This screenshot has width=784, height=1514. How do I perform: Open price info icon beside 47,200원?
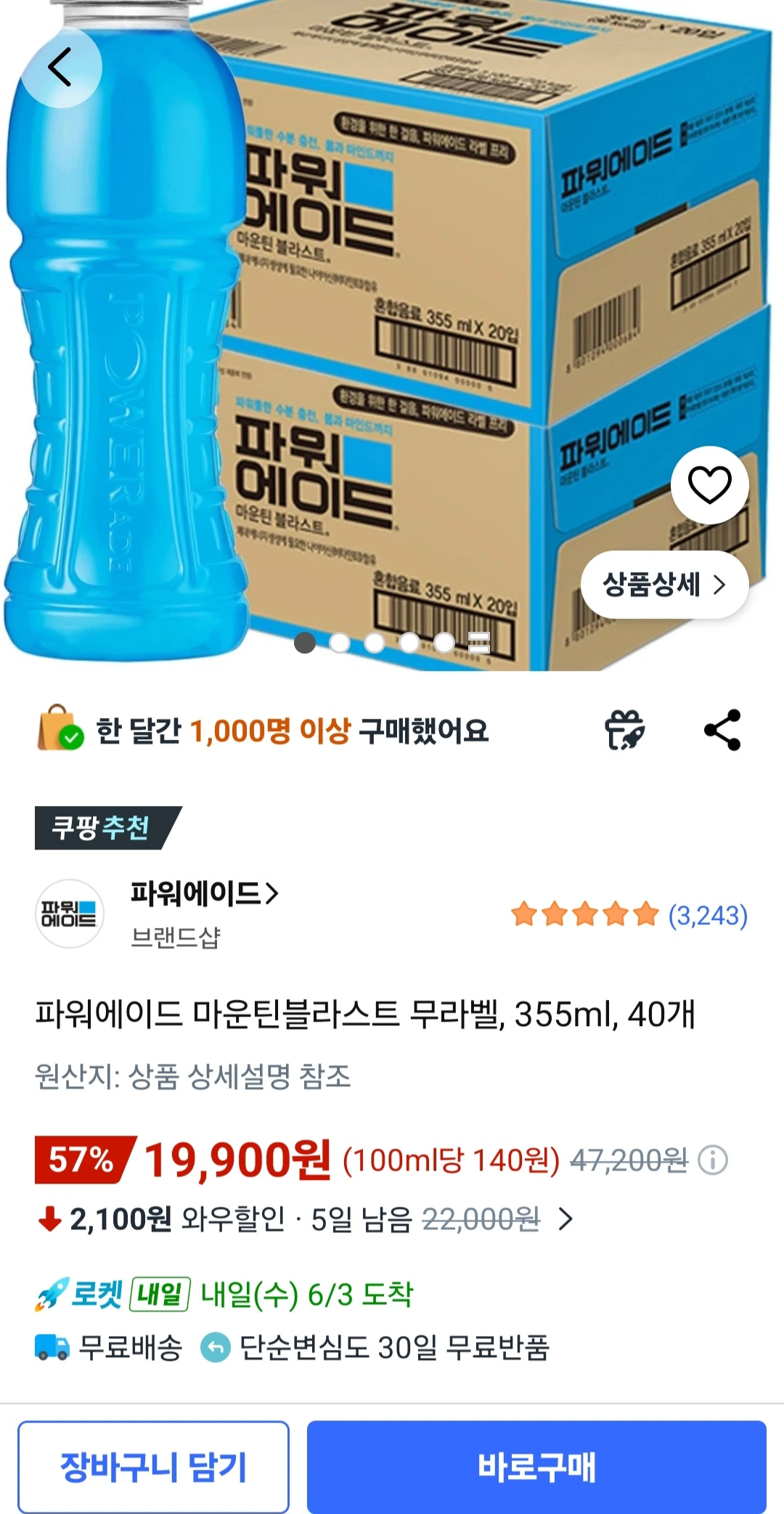(712, 1160)
